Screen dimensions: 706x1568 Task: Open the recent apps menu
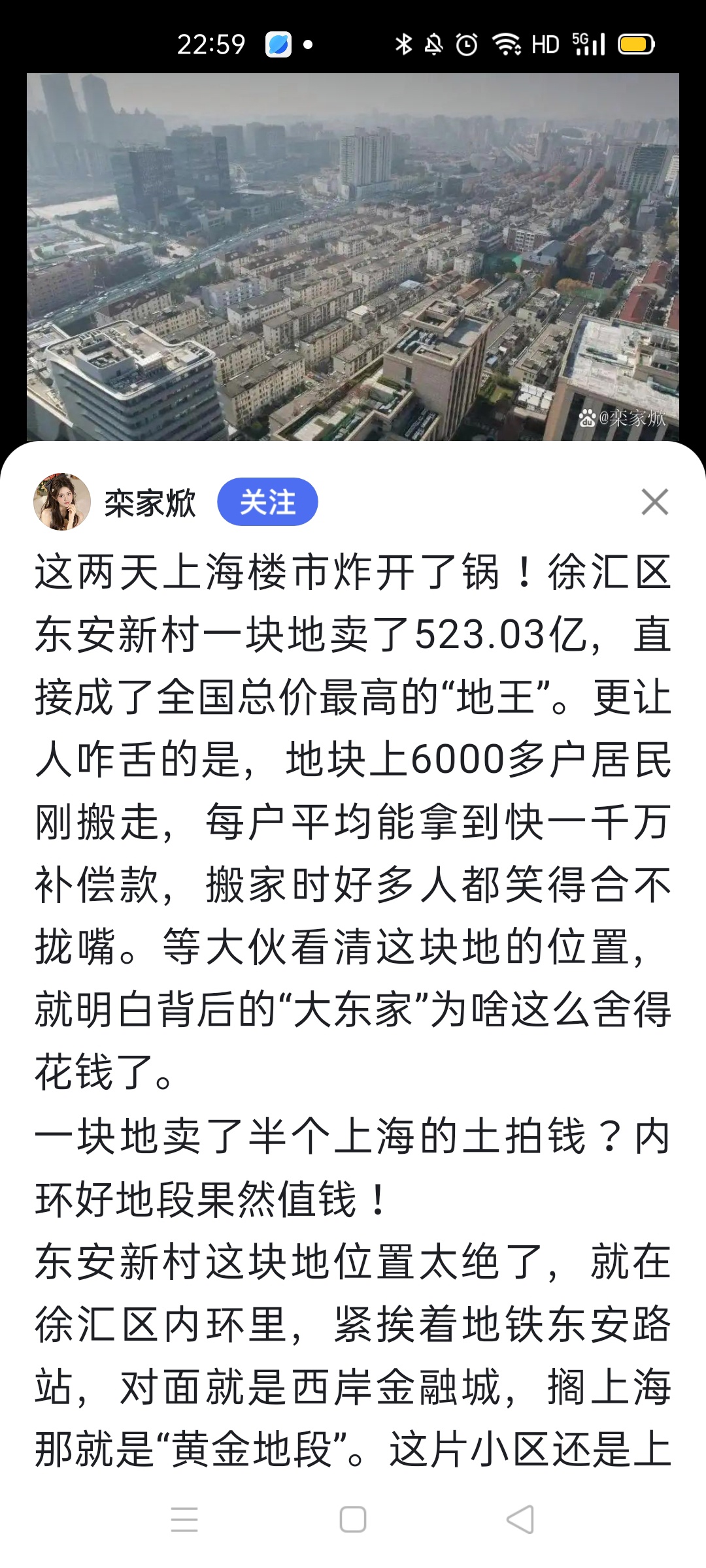(184, 1519)
